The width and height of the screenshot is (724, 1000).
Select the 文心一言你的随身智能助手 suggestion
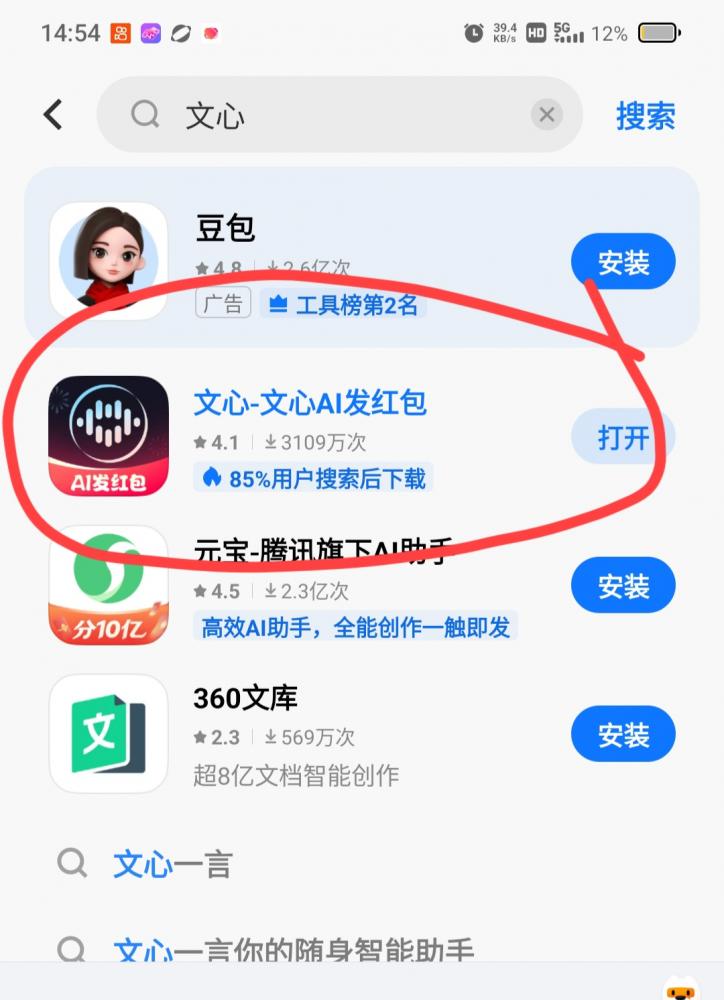[293, 950]
